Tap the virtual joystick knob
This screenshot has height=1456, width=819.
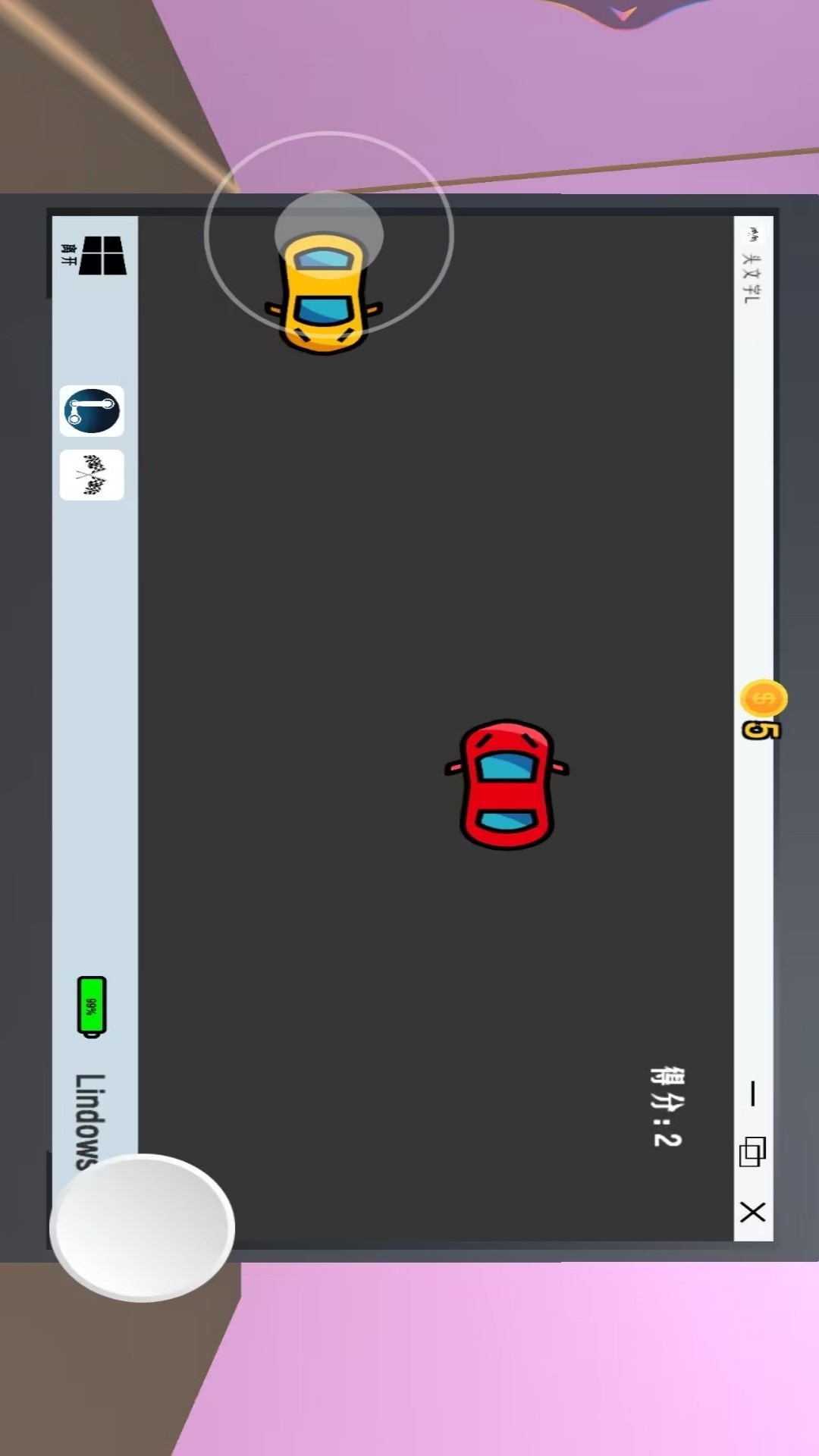[328, 234]
